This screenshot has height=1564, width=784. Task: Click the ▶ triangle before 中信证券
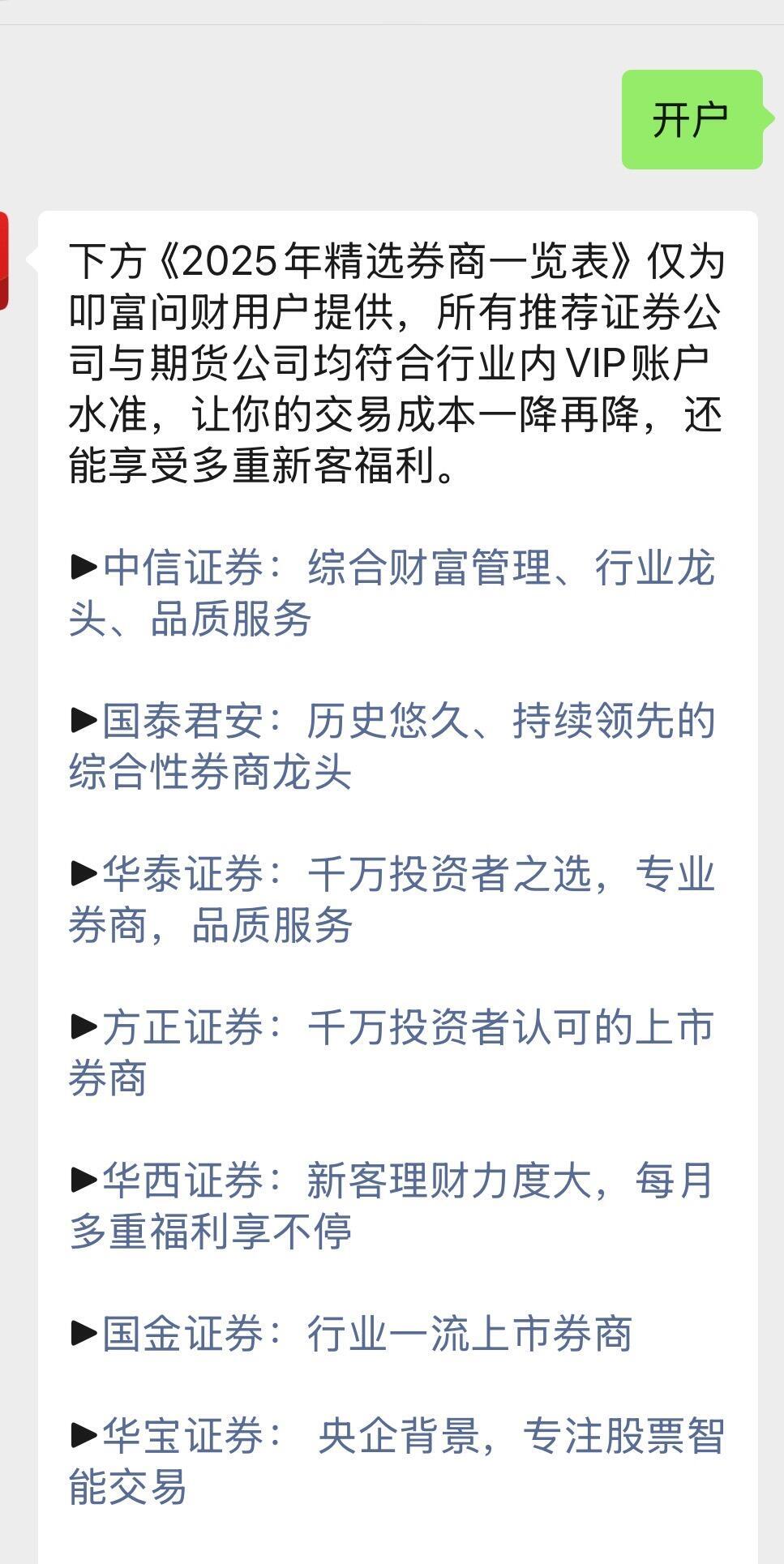(84, 568)
